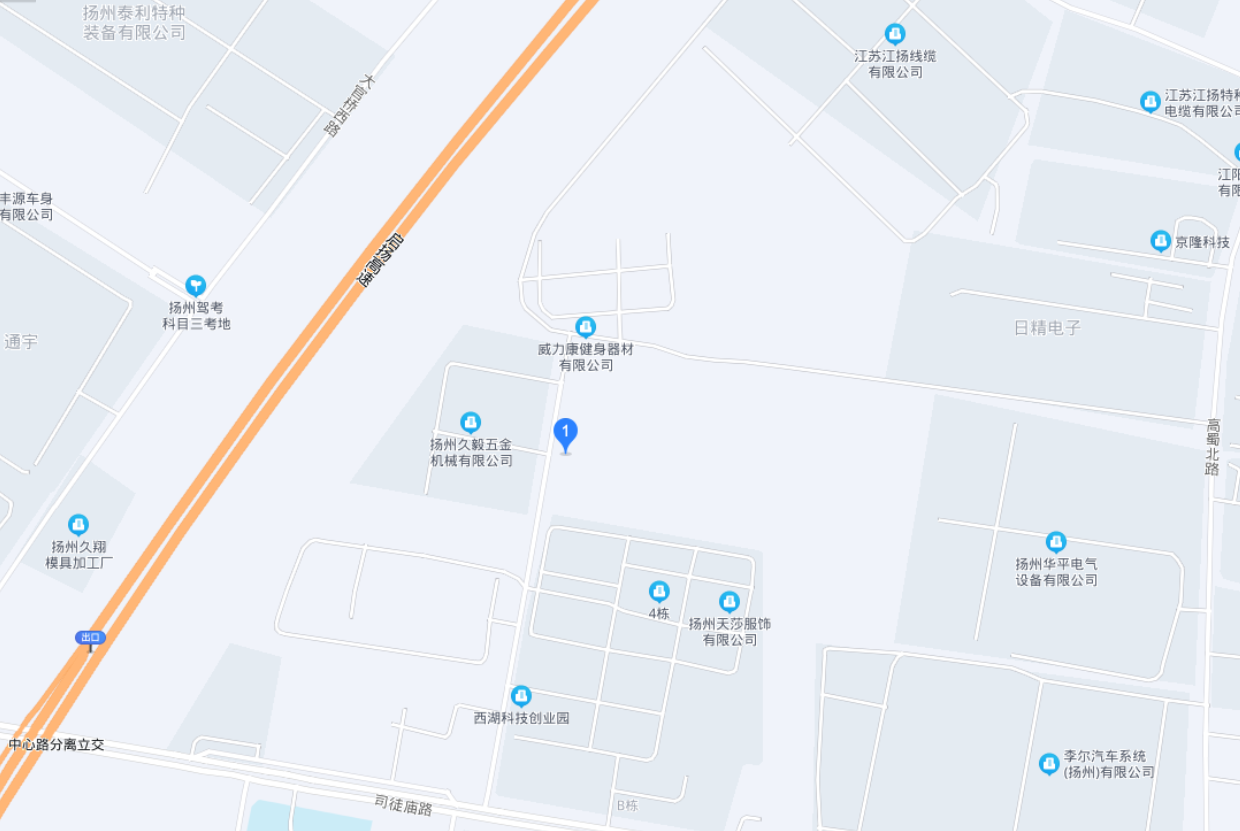Select the 京隆科技 POI marker
Viewport: 1240px width, 831px height.
tap(1160, 241)
